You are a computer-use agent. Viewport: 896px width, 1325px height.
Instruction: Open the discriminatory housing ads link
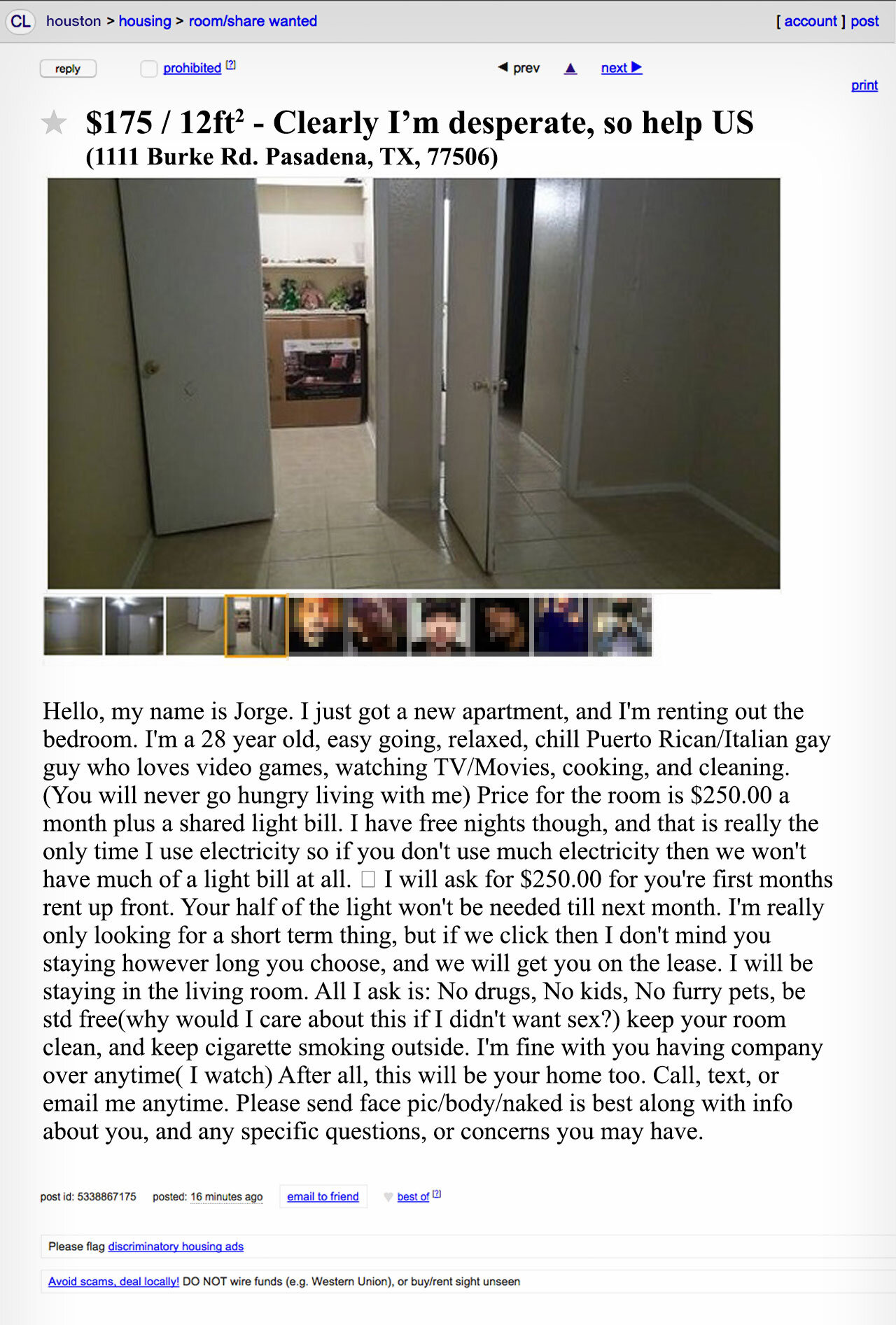click(x=176, y=1246)
